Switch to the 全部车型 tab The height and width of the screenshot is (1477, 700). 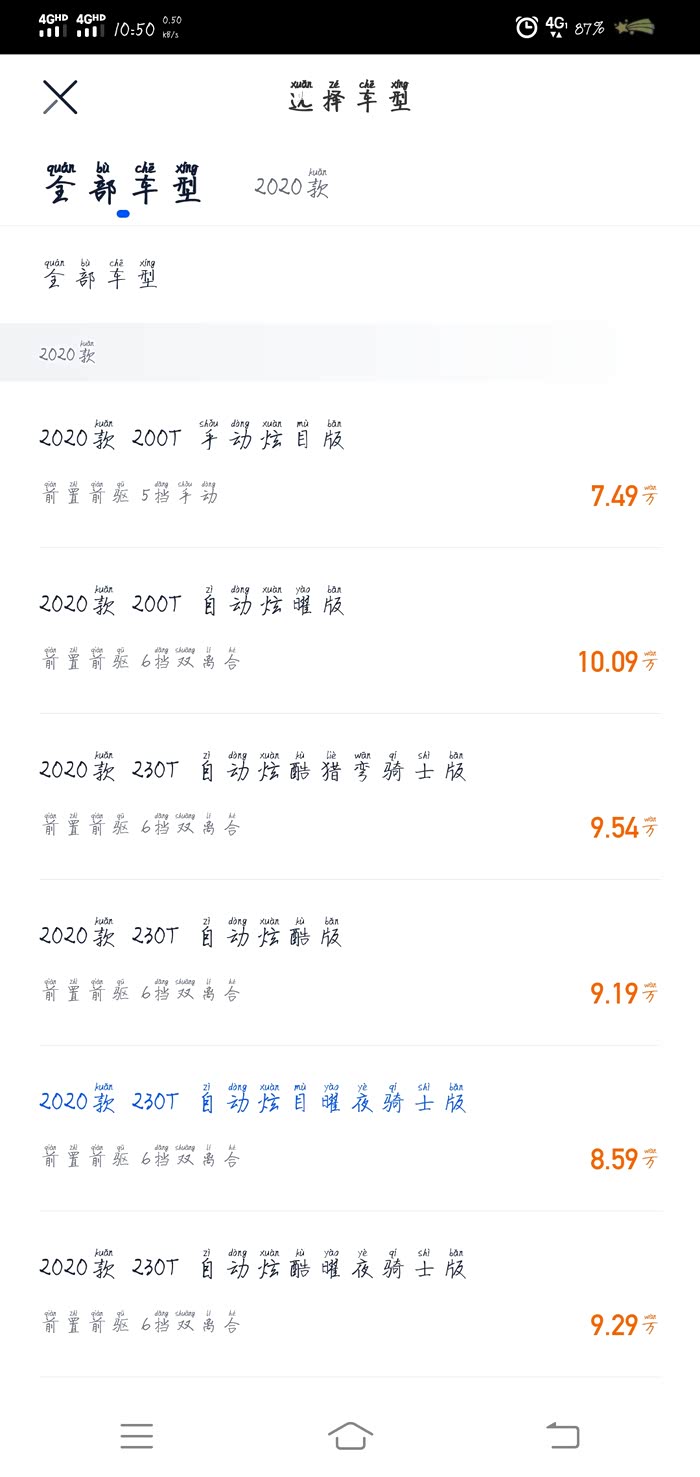click(x=123, y=184)
